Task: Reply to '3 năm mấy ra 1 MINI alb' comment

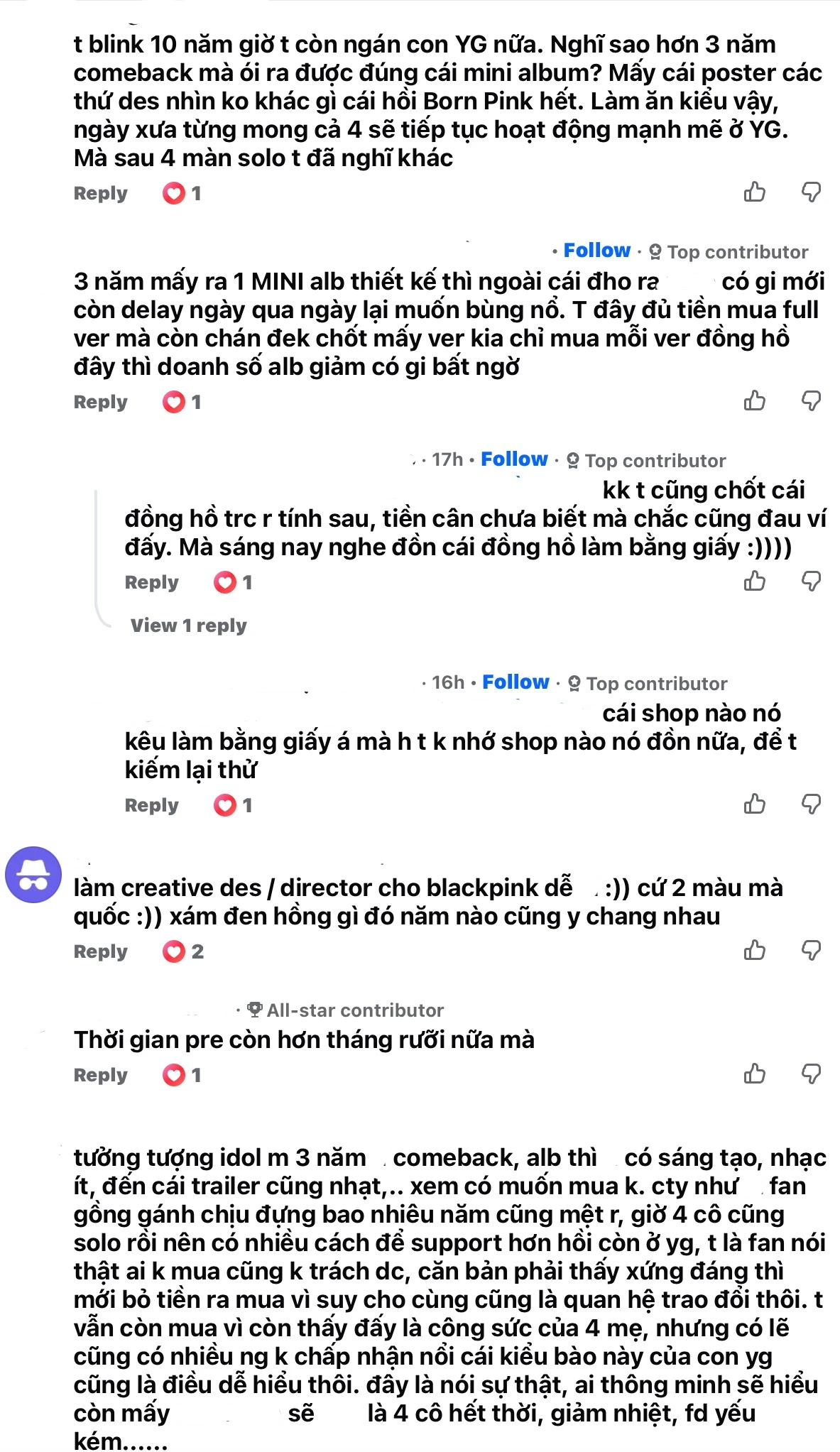Action: 100,402
